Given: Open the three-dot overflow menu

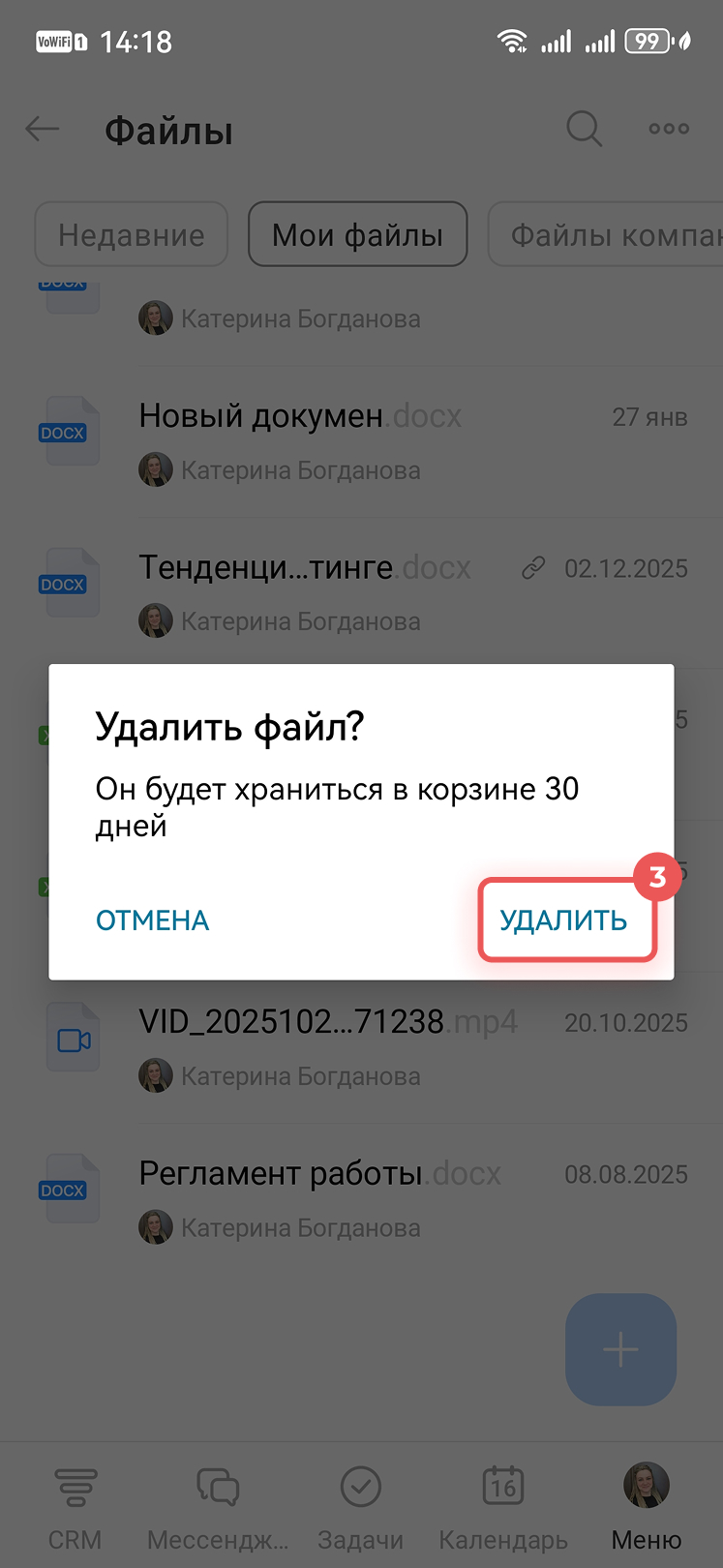Looking at the screenshot, I should [669, 129].
